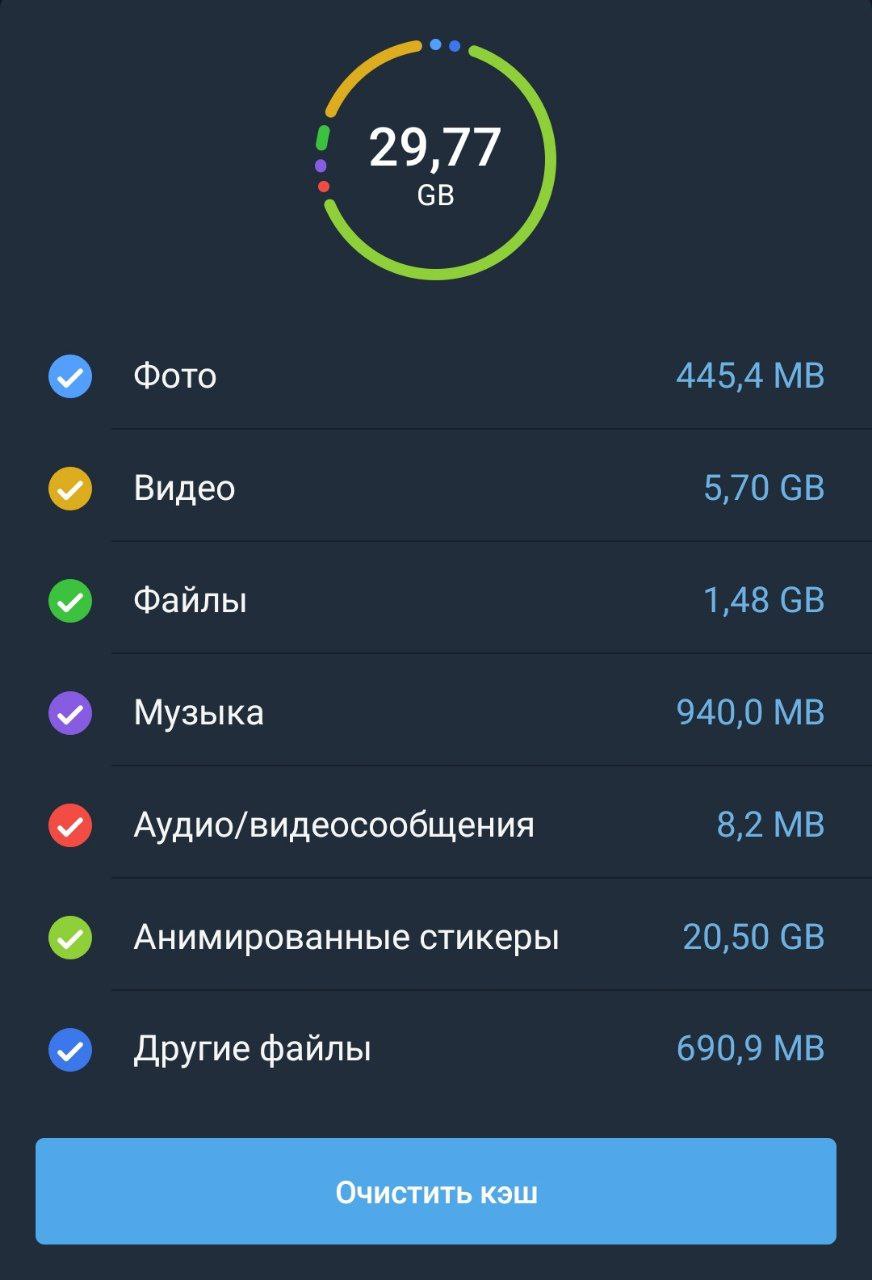Deselect Аудио/видеосообщения checkbox
This screenshot has height=1280, width=872.
pos(70,826)
